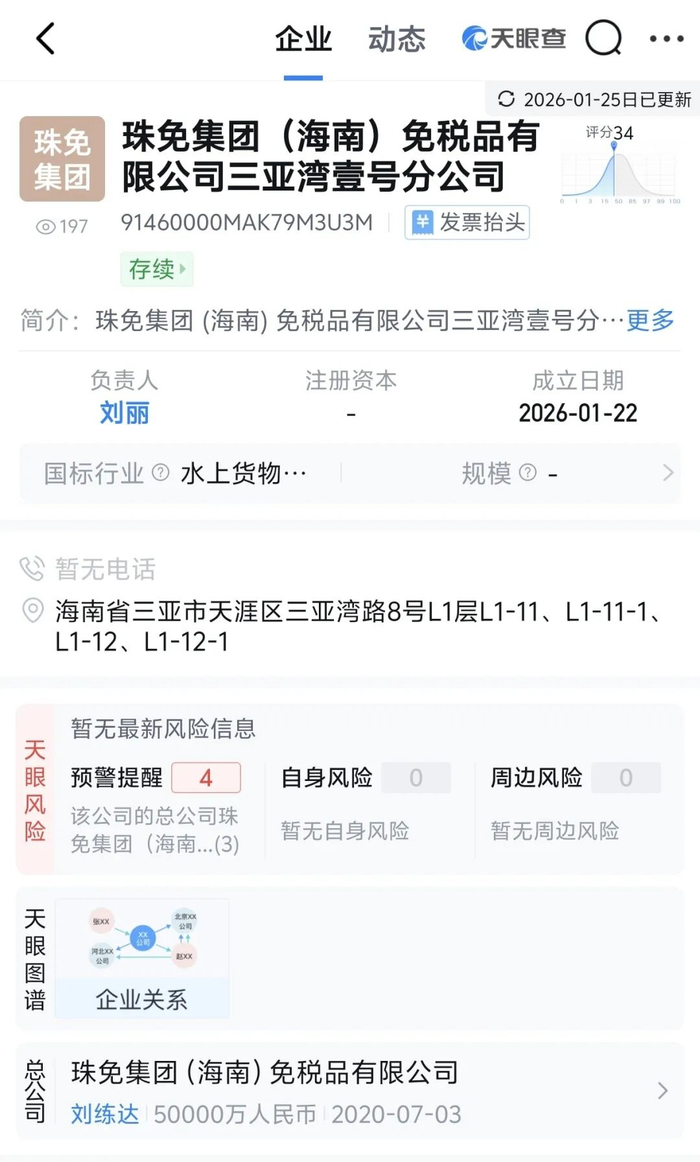
Task: Open the 评分 score chart
Action: coord(618,165)
